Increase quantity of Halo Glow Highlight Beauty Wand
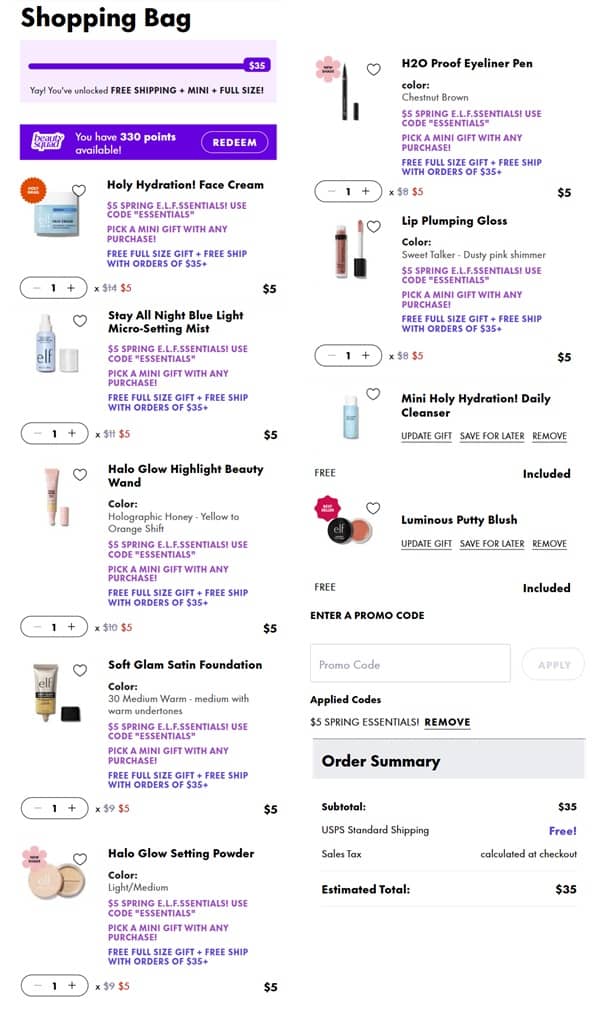600x1011 pixels. click(x=71, y=627)
